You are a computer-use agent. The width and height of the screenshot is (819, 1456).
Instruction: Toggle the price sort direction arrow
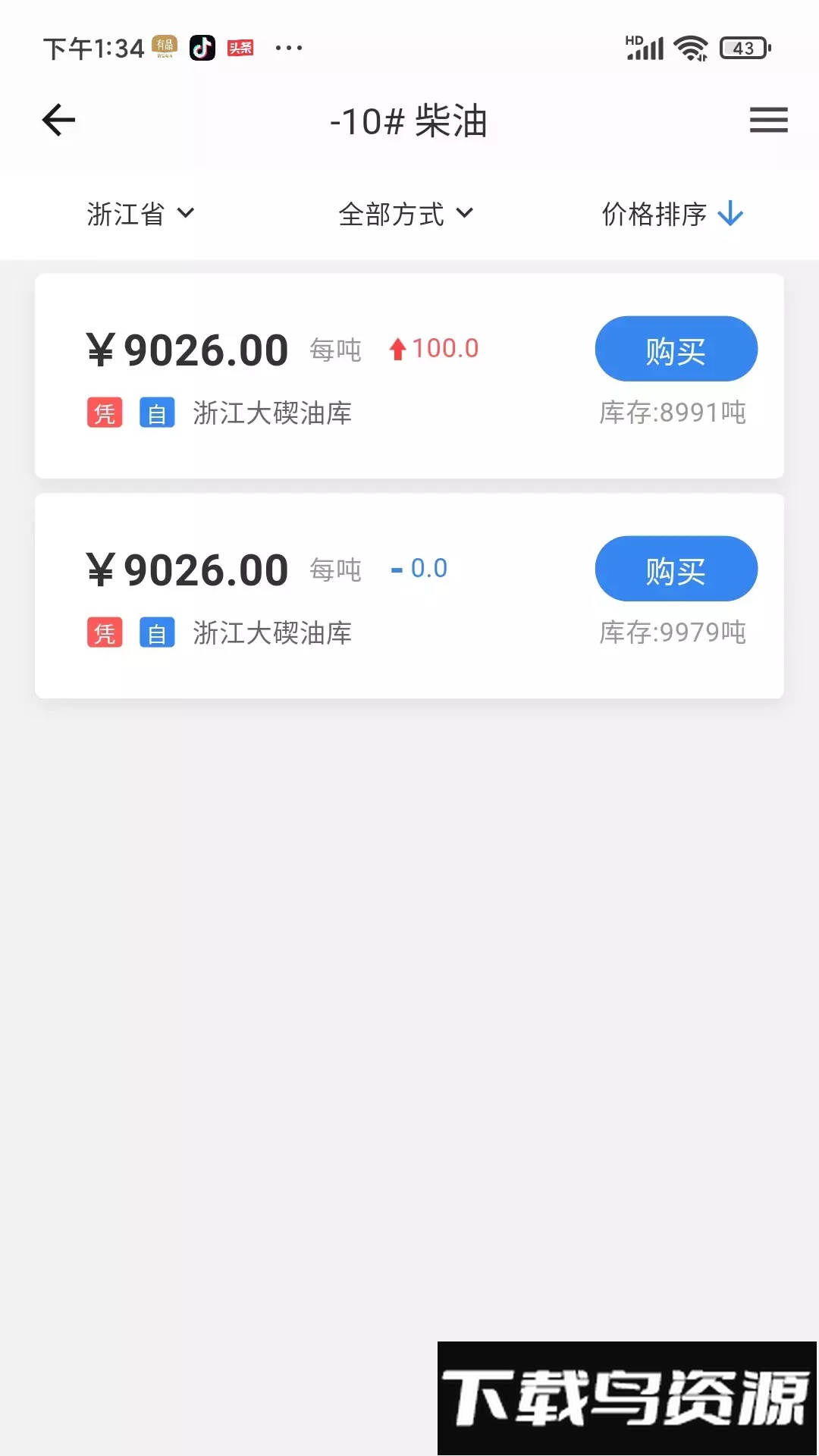(x=729, y=214)
